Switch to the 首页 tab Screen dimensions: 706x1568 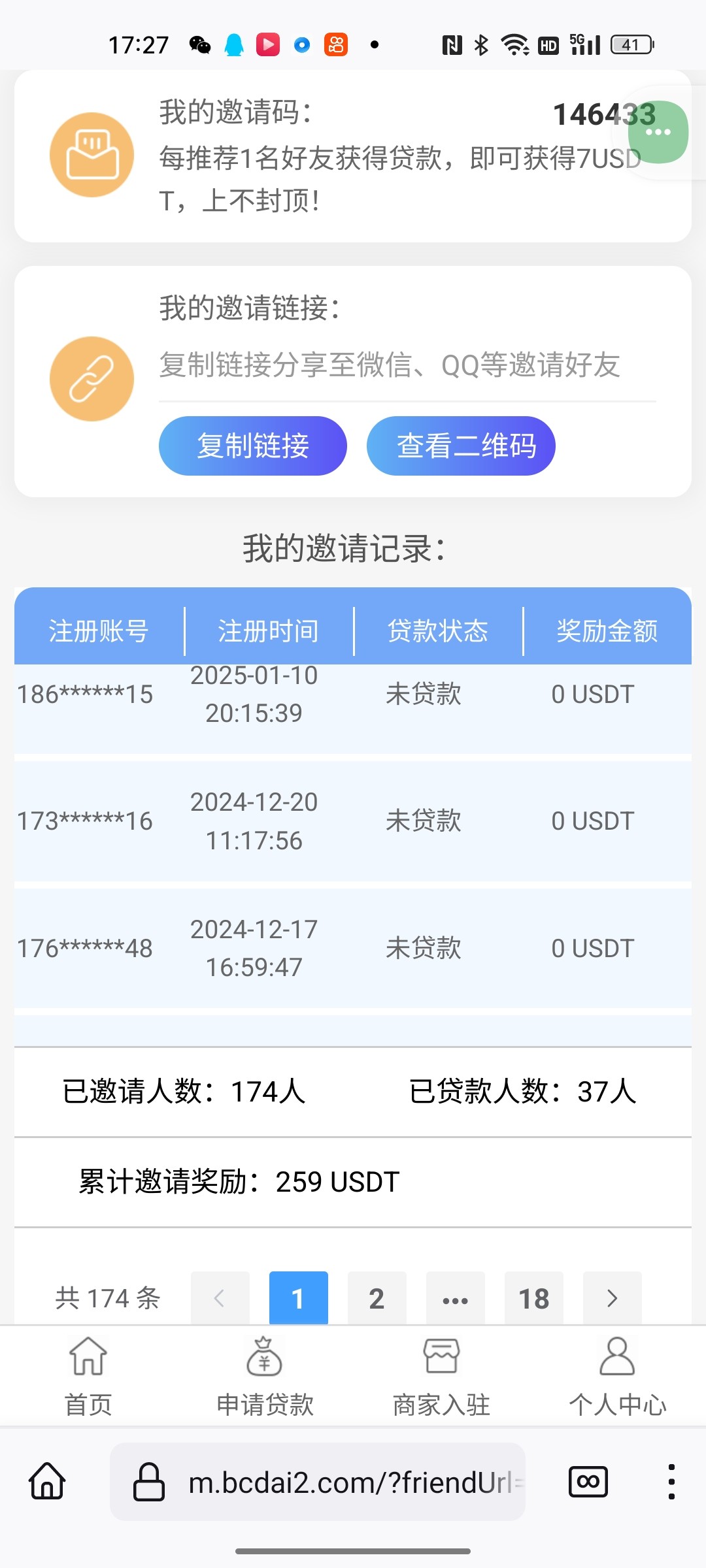(x=88, y=1376)
